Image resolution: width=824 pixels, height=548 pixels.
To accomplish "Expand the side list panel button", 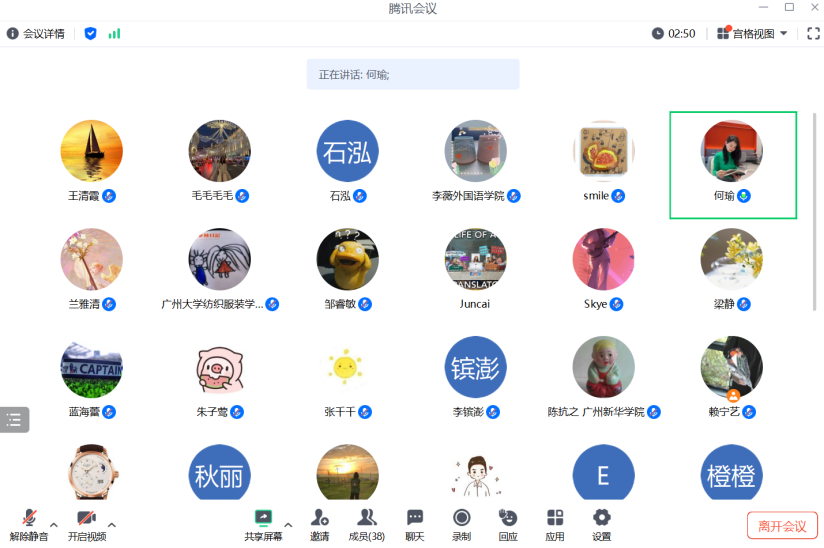I will tap(14, 420).
